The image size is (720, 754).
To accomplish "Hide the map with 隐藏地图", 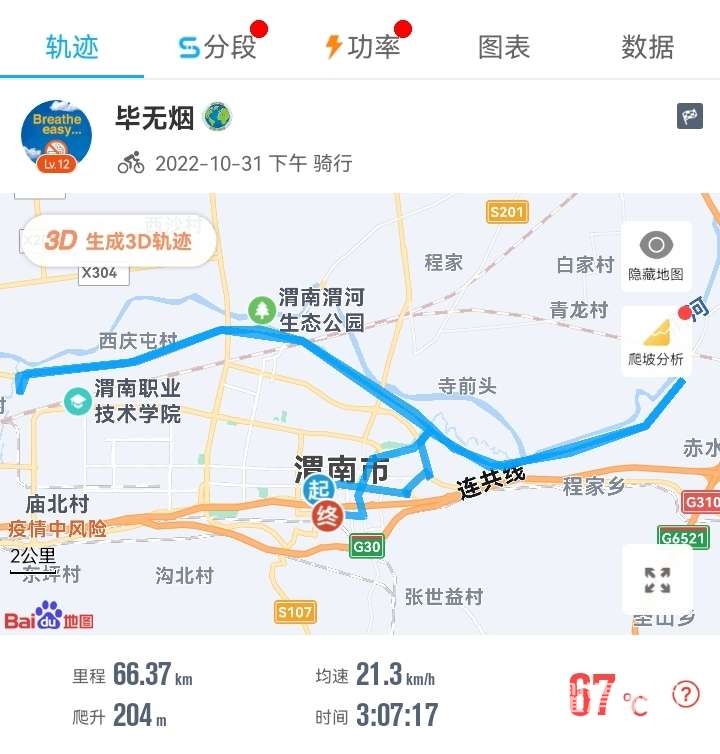I will coord(656,256).
